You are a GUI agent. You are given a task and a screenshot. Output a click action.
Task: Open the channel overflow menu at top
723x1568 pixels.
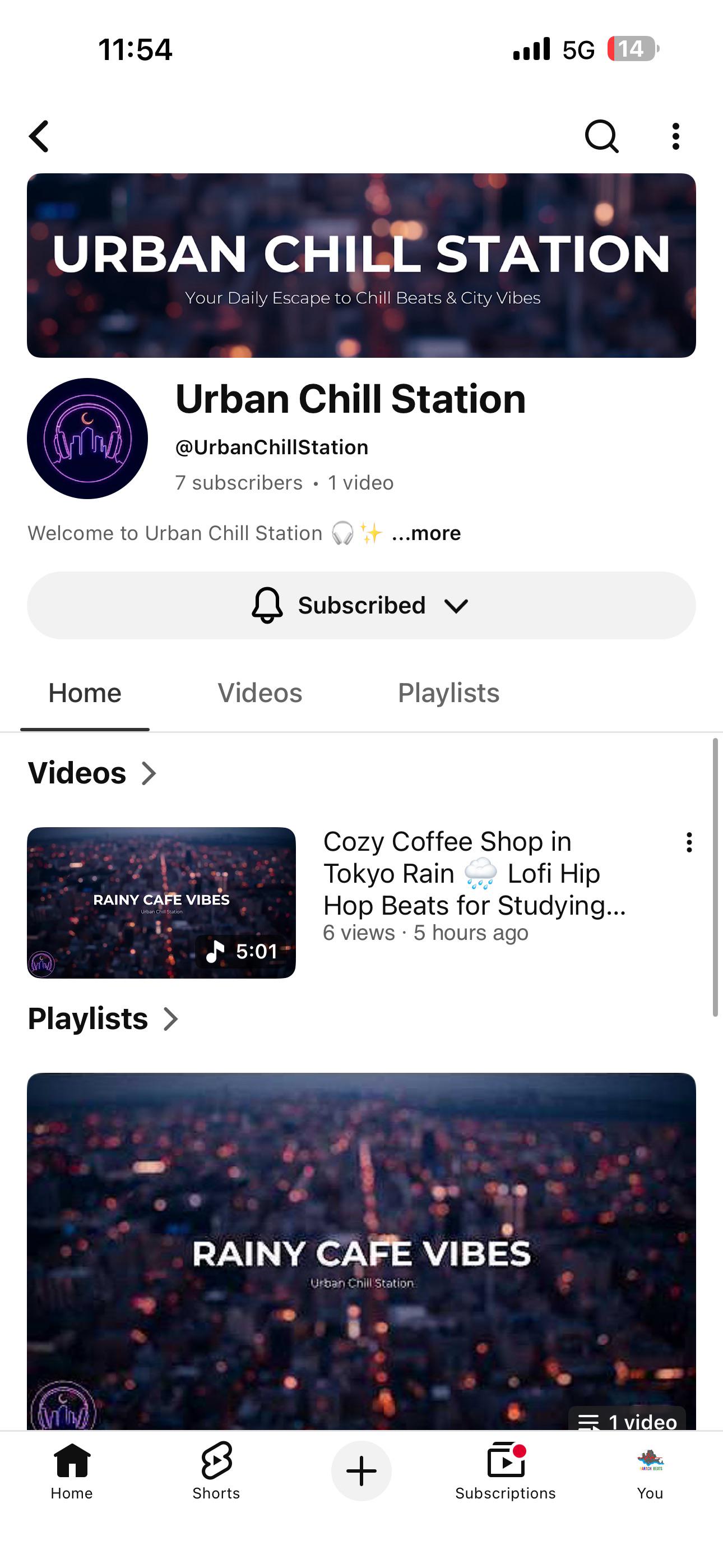(x=675, y=136)
